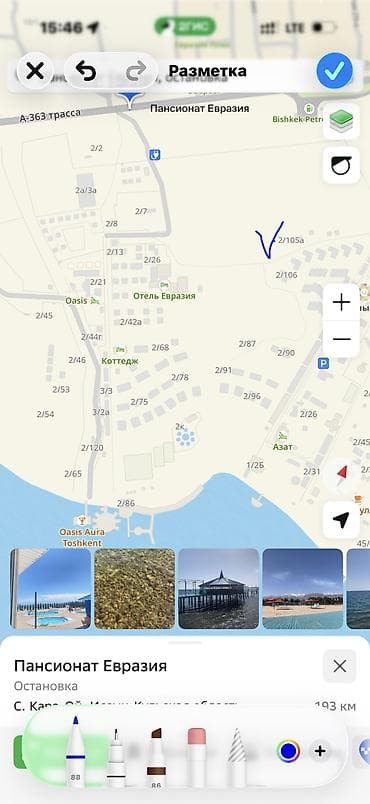Viewport: 370px width, 804px height.
Task: Open the color picker circle
Action: [x=288, y=751]
